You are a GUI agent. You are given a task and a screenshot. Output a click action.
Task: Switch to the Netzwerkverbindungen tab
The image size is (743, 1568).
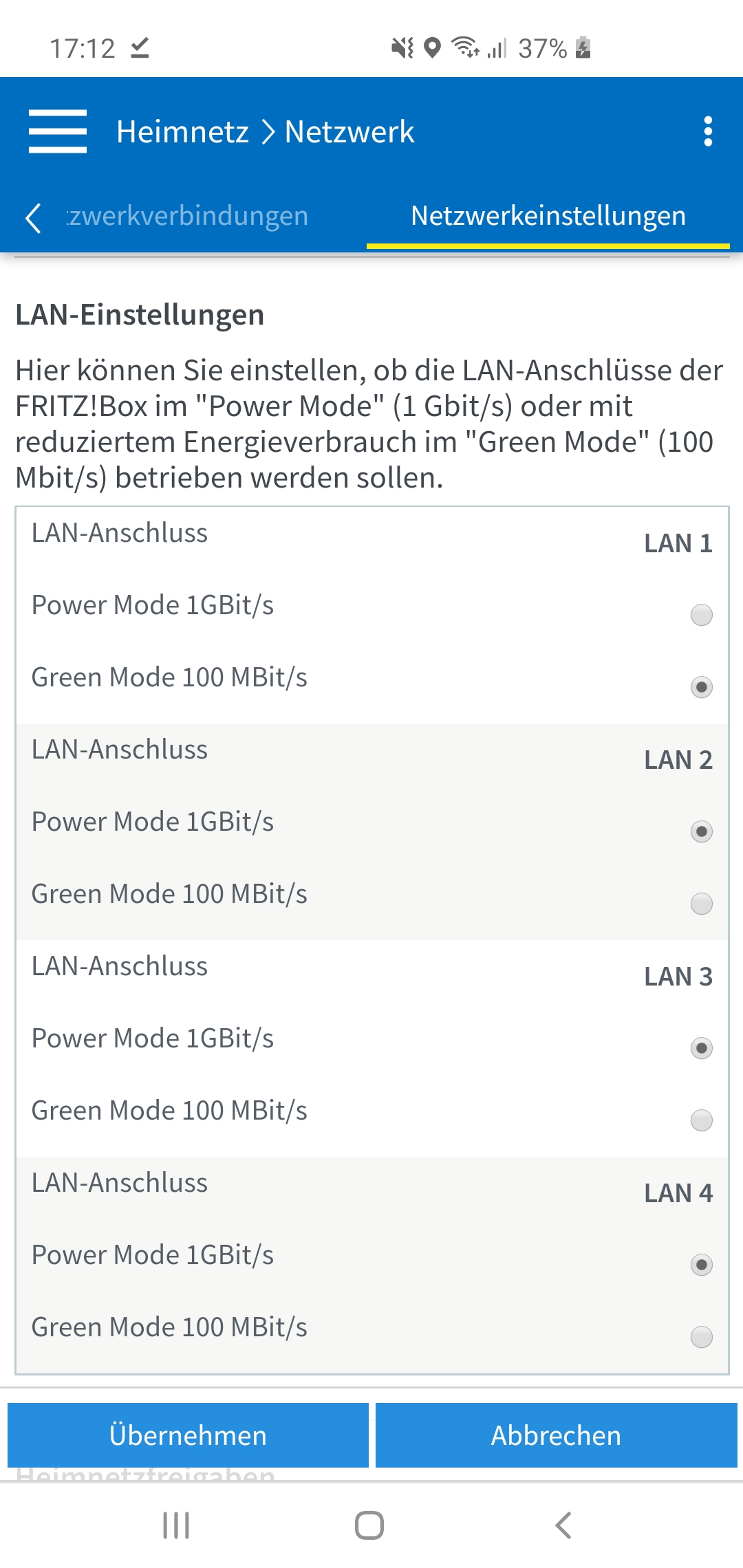[x=187, y=216]
